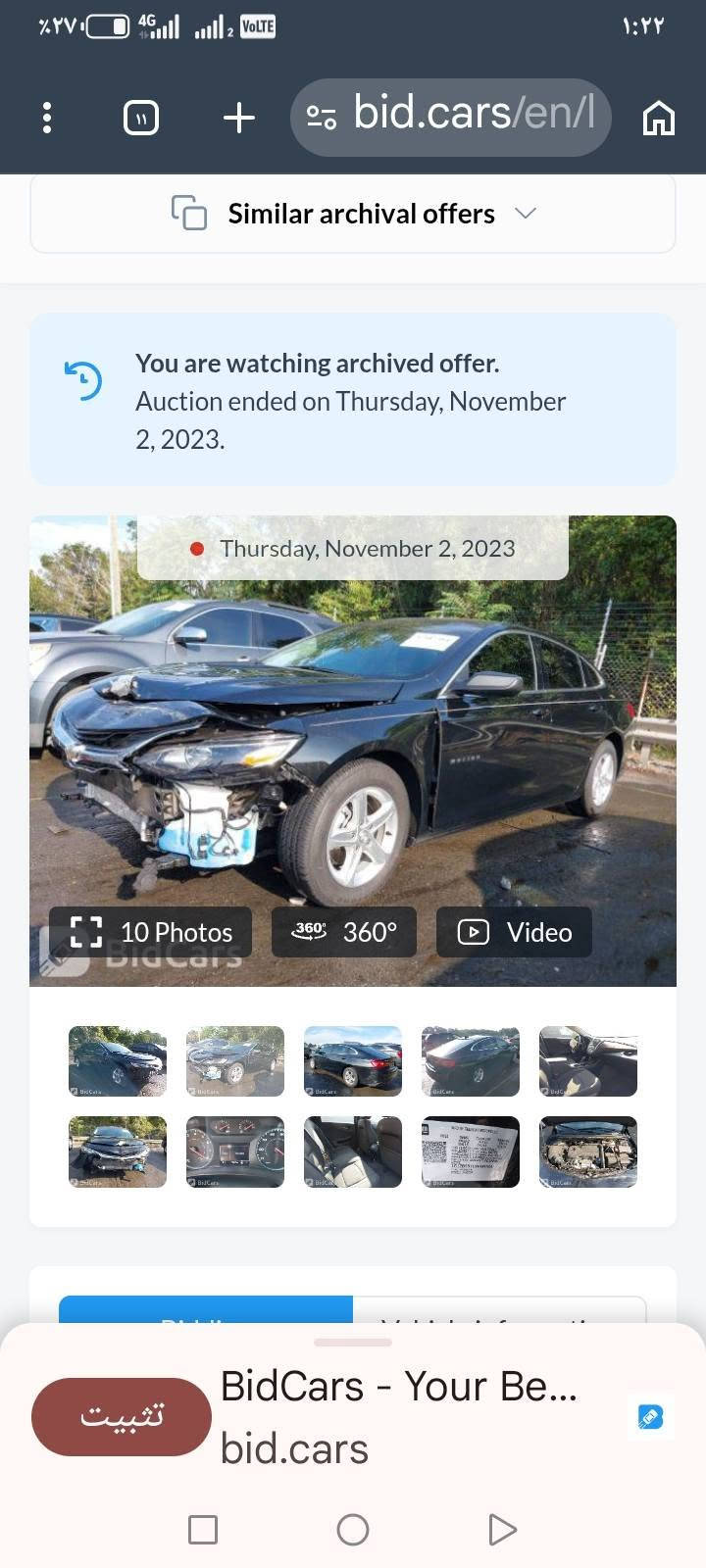Screen dimensions: 706x1568
Task: Tap the system home circle button
Action: pos(353,1530)
